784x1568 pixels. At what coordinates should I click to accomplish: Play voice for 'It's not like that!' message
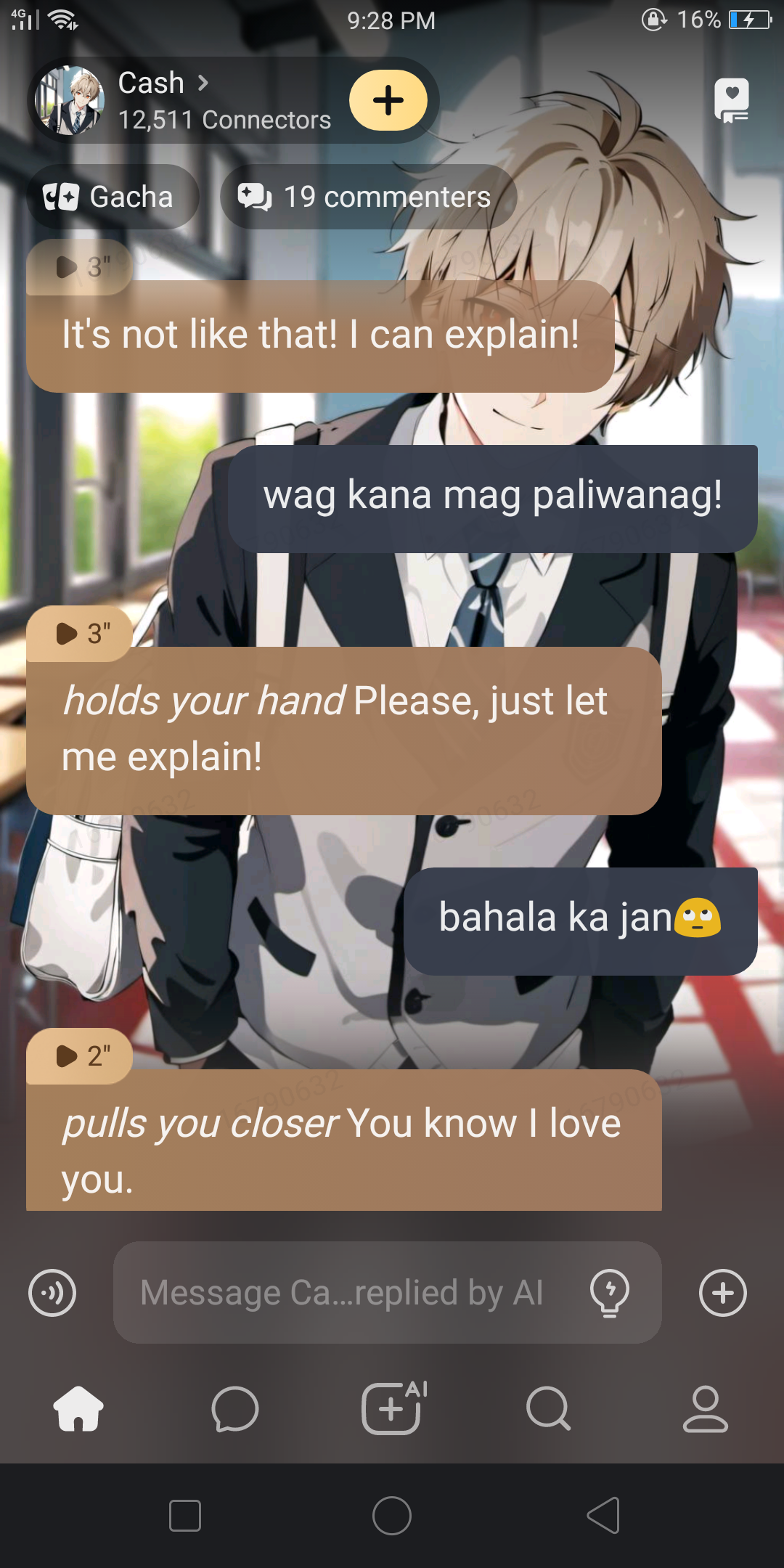pyautogui.click(x=80, y=267)
